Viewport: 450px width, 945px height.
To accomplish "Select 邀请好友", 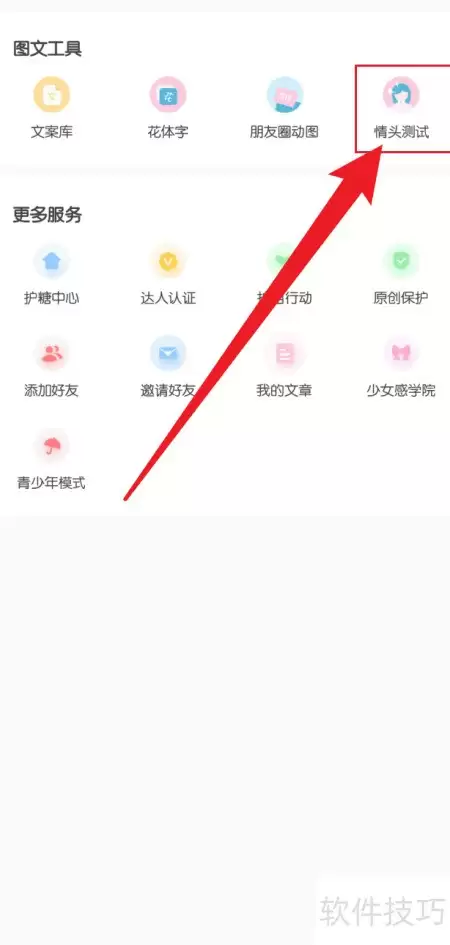I will 168,368.
